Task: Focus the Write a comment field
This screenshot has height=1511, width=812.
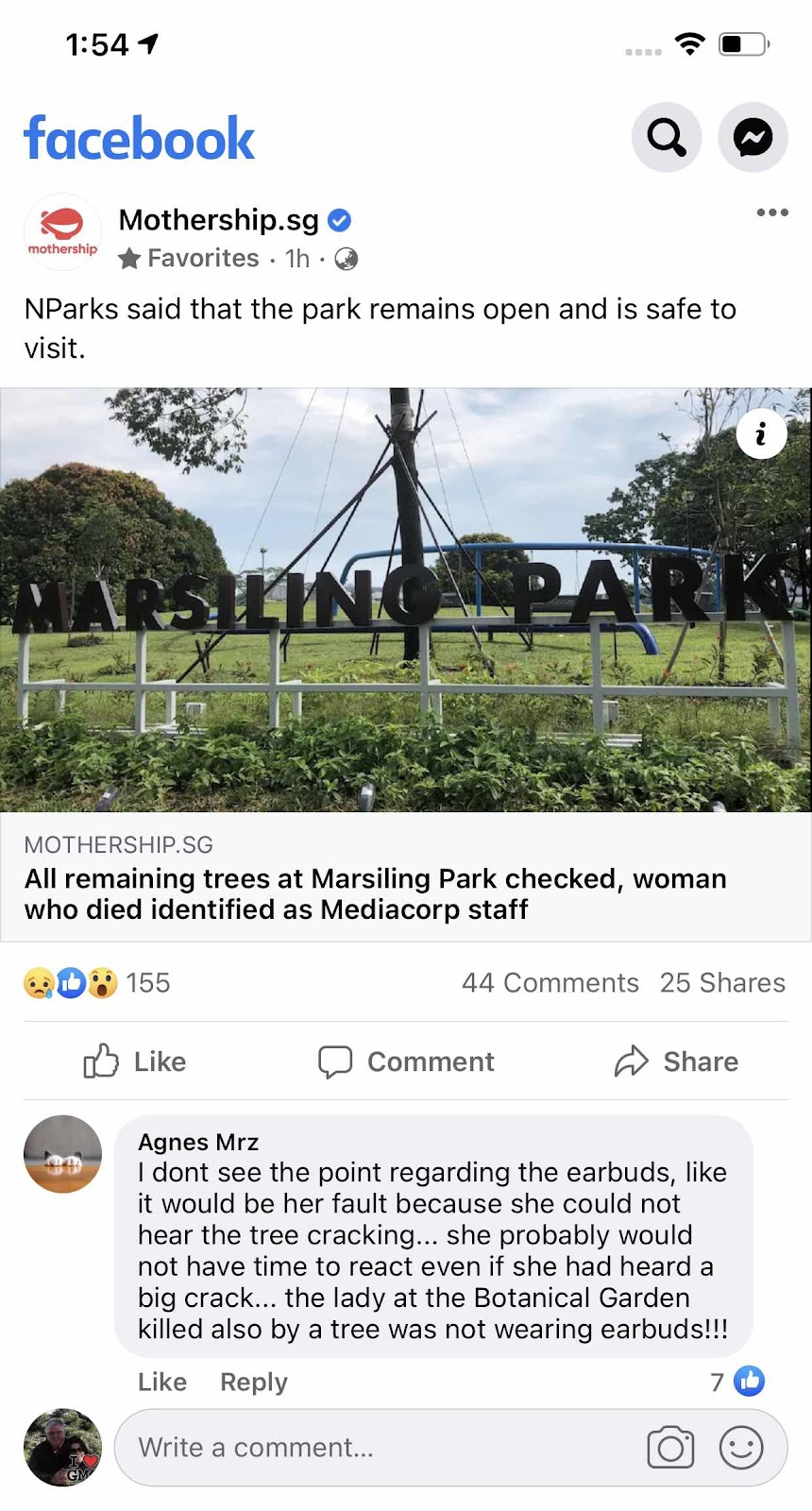Action: coord(378,1447)
